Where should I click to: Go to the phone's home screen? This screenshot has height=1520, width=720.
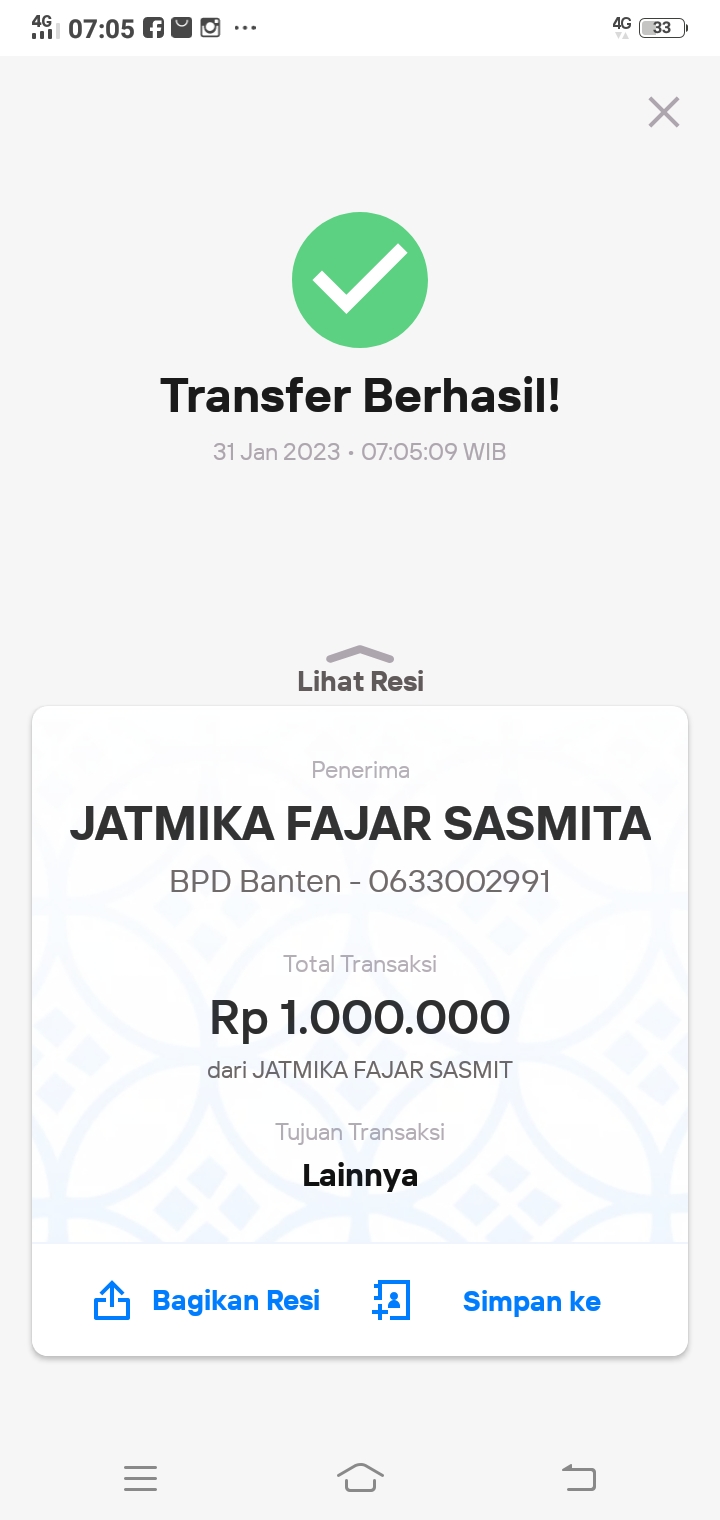[360, 1477]
